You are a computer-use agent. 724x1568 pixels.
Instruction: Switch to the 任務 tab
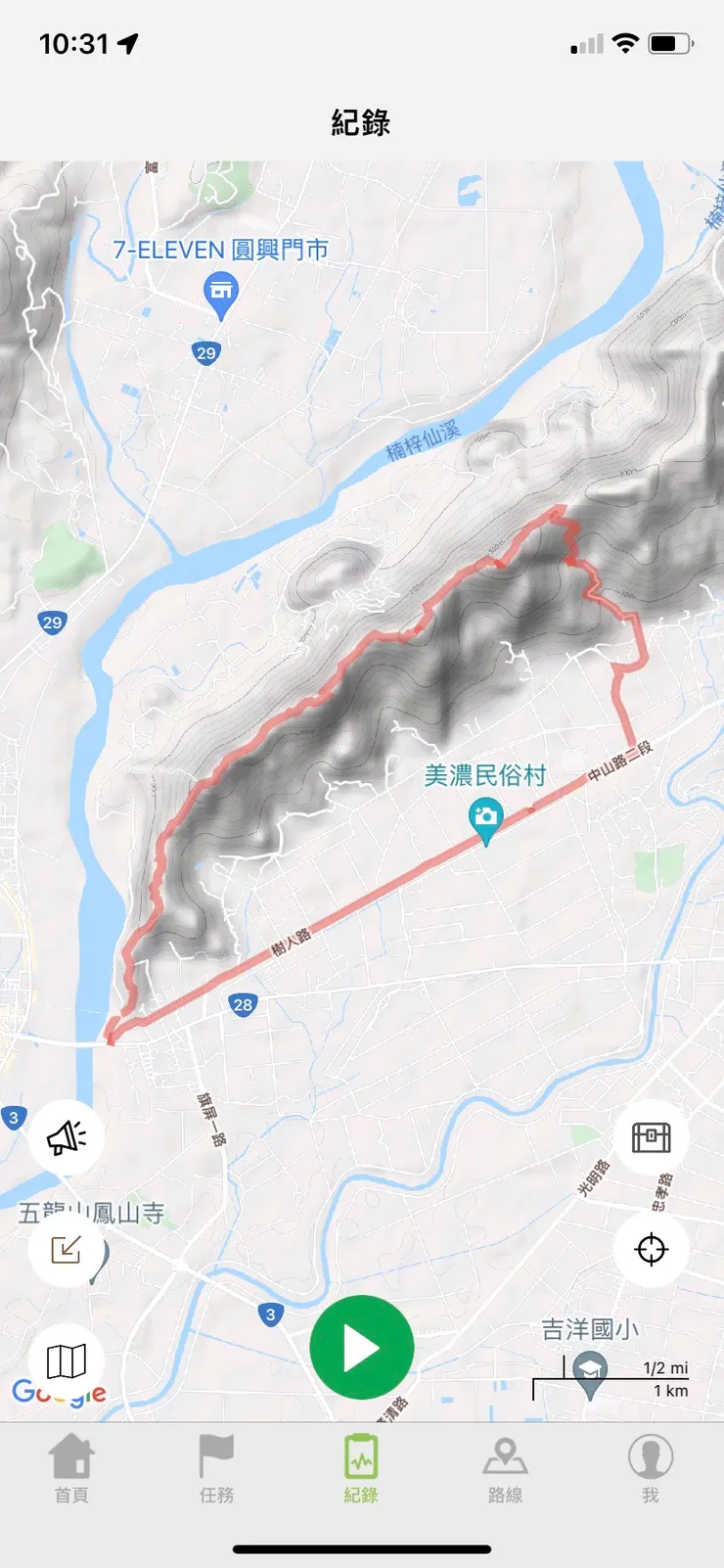pyautogui.click(x=216, y=1467)
